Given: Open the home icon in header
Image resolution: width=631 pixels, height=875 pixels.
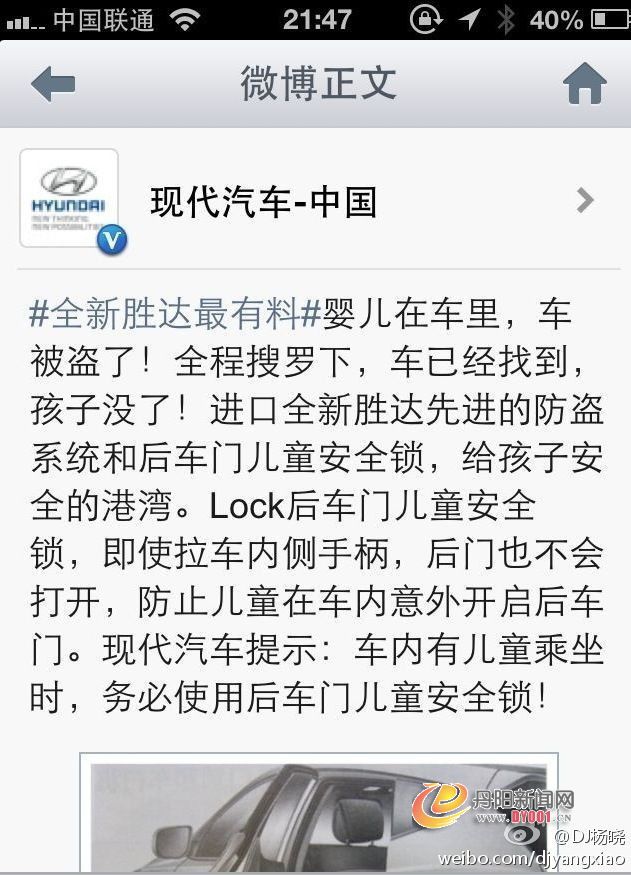Looking at the screenshot, I should (x=585, y=85).
